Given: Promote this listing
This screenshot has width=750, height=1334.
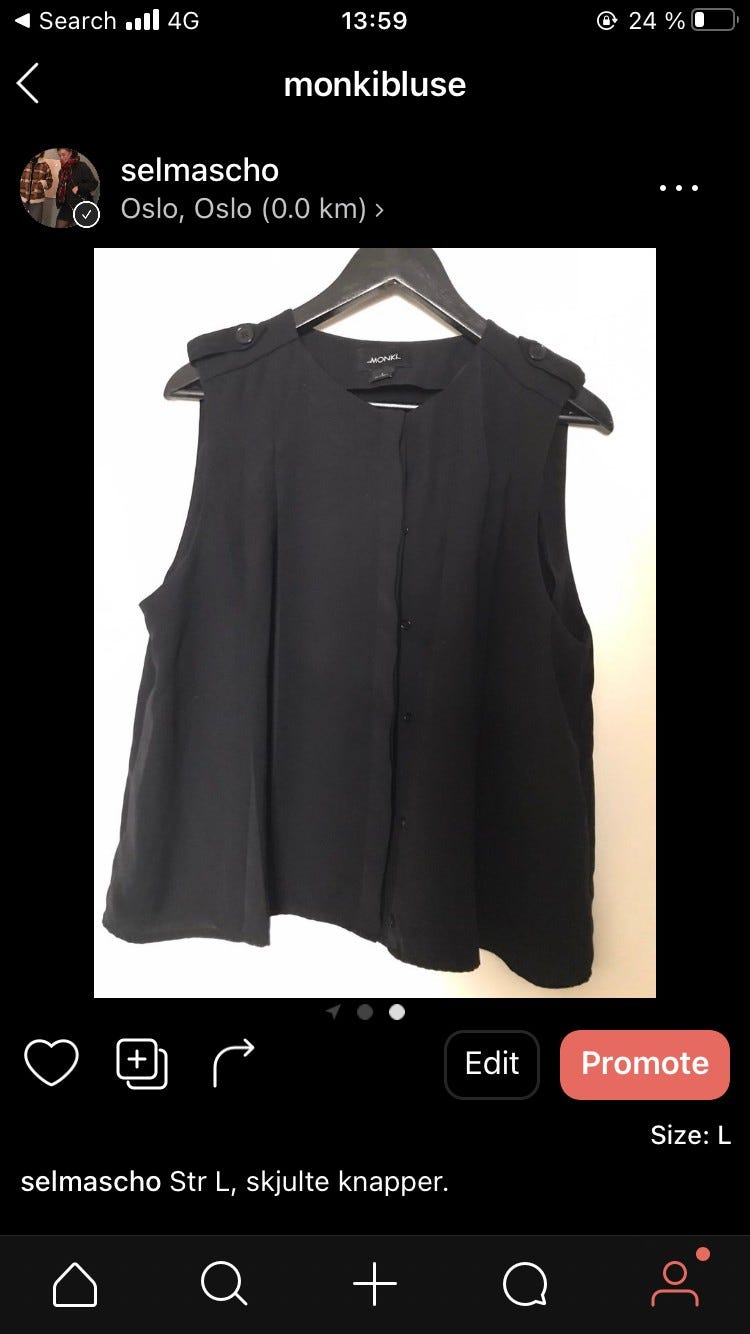Looking at the screenshot, I should click(645, 1064).
